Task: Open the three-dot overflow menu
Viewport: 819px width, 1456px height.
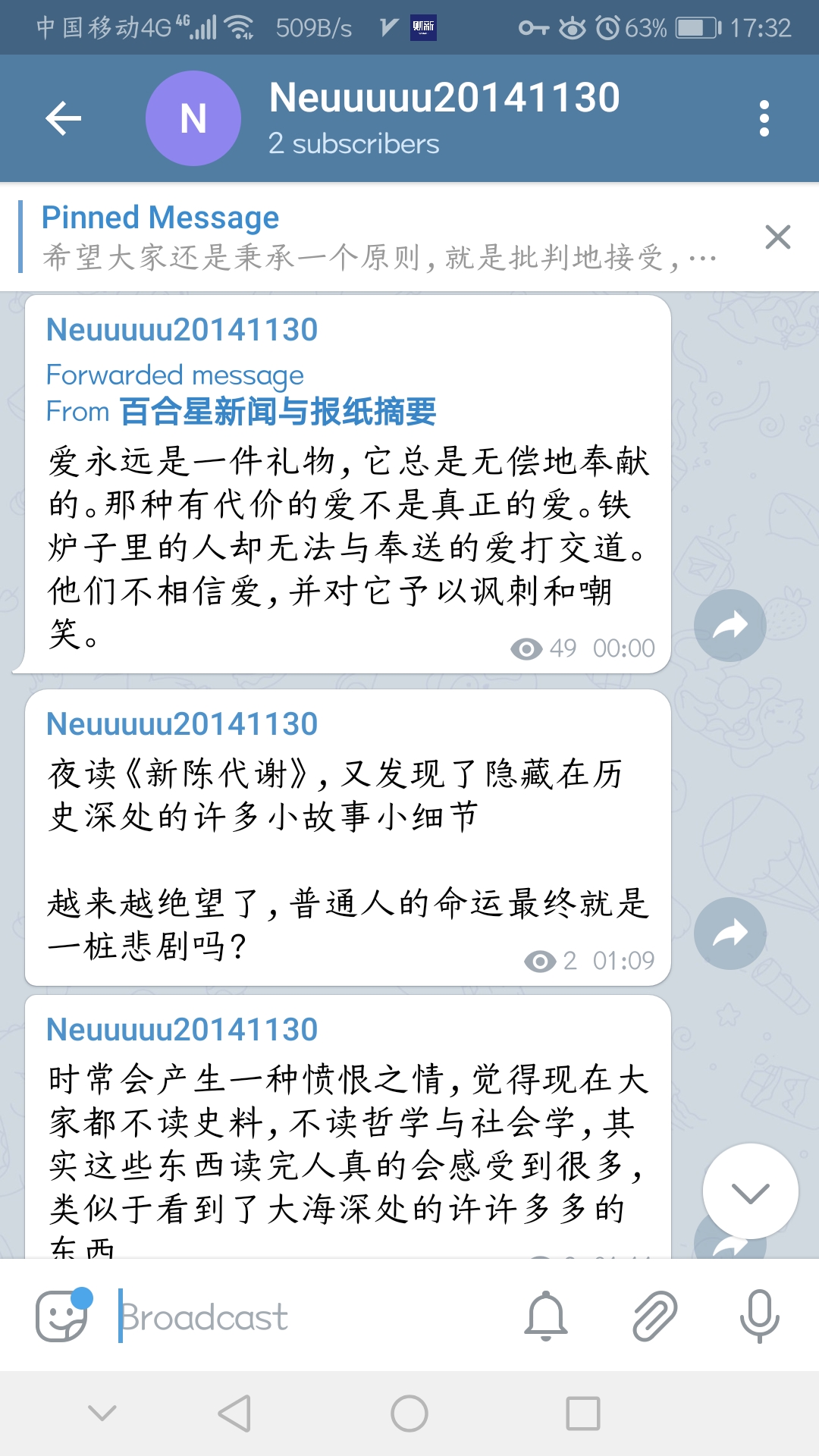Action: click(x=764, y=118)
